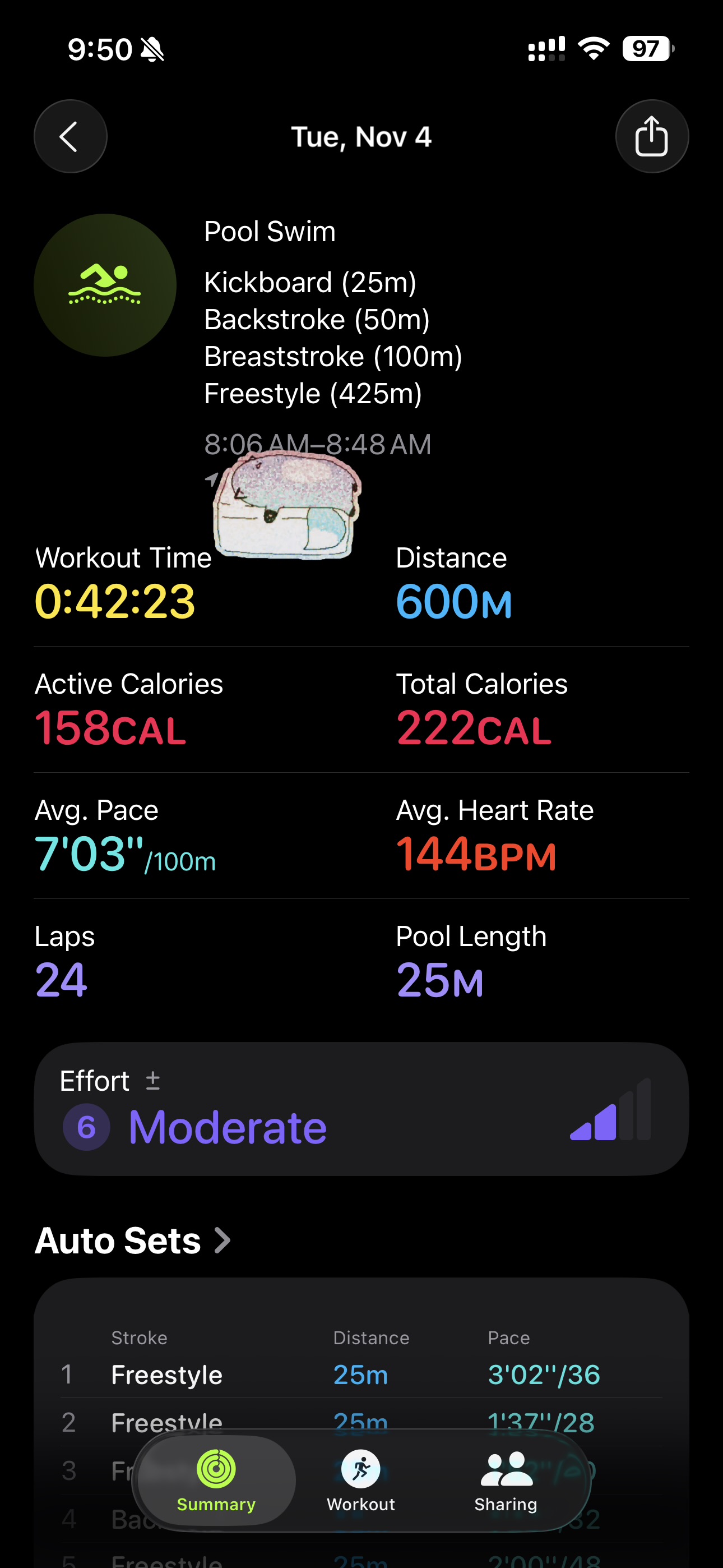Switch to the Workout tab

tap(361, 1481)
